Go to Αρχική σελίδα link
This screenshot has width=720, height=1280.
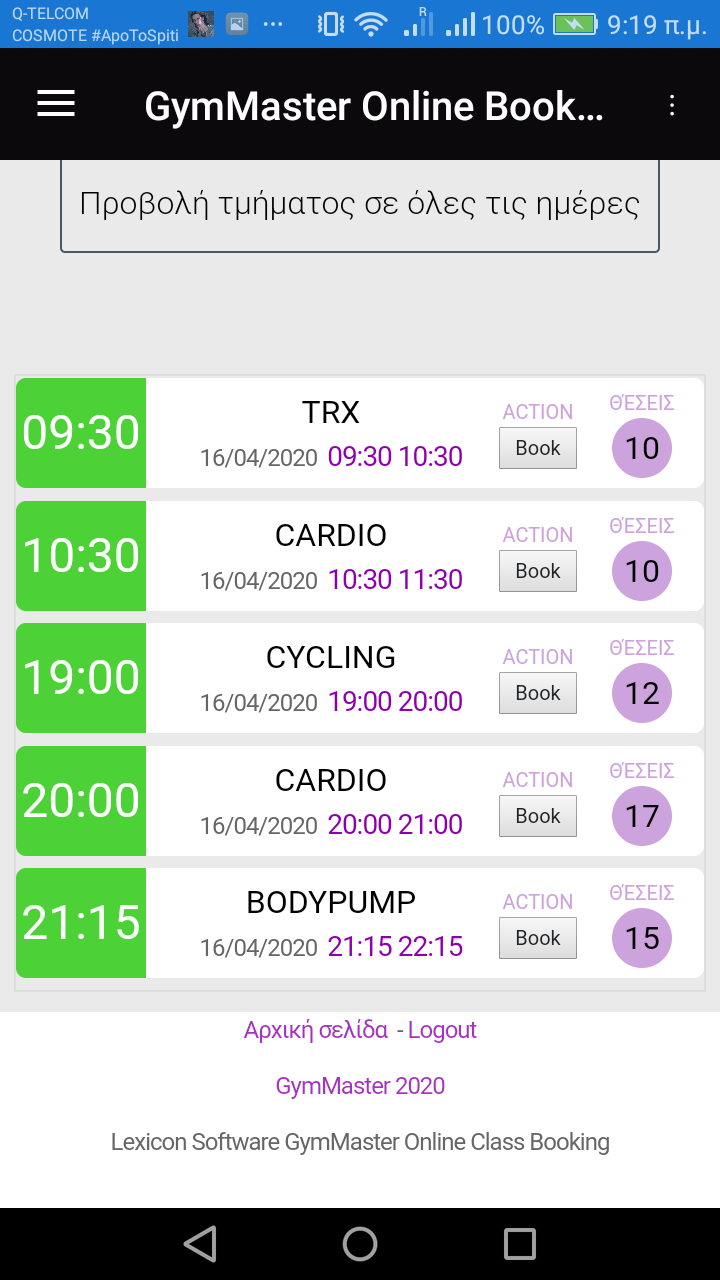click(316, 1030)
